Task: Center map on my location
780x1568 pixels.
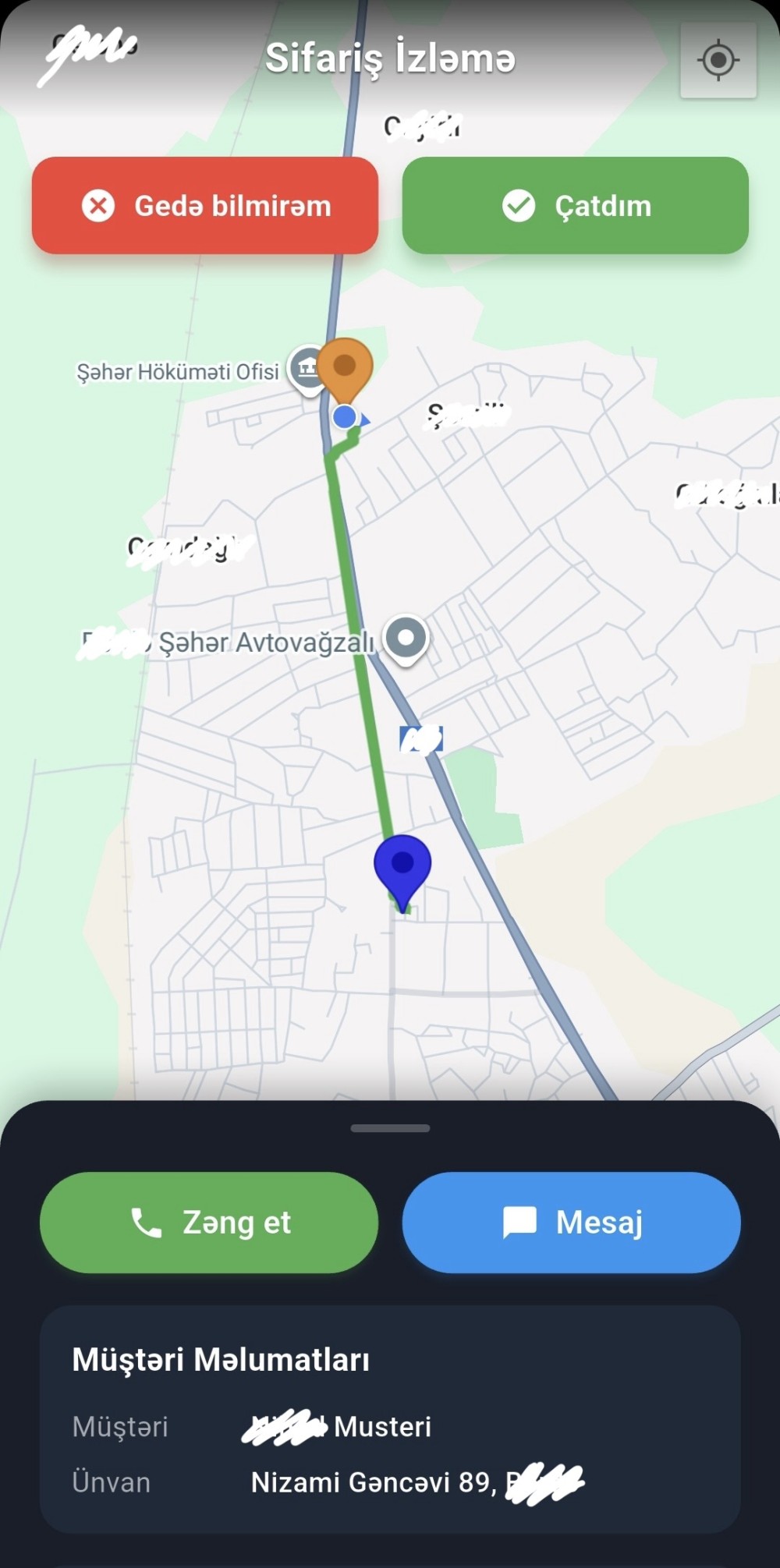Action: point(718,60)
